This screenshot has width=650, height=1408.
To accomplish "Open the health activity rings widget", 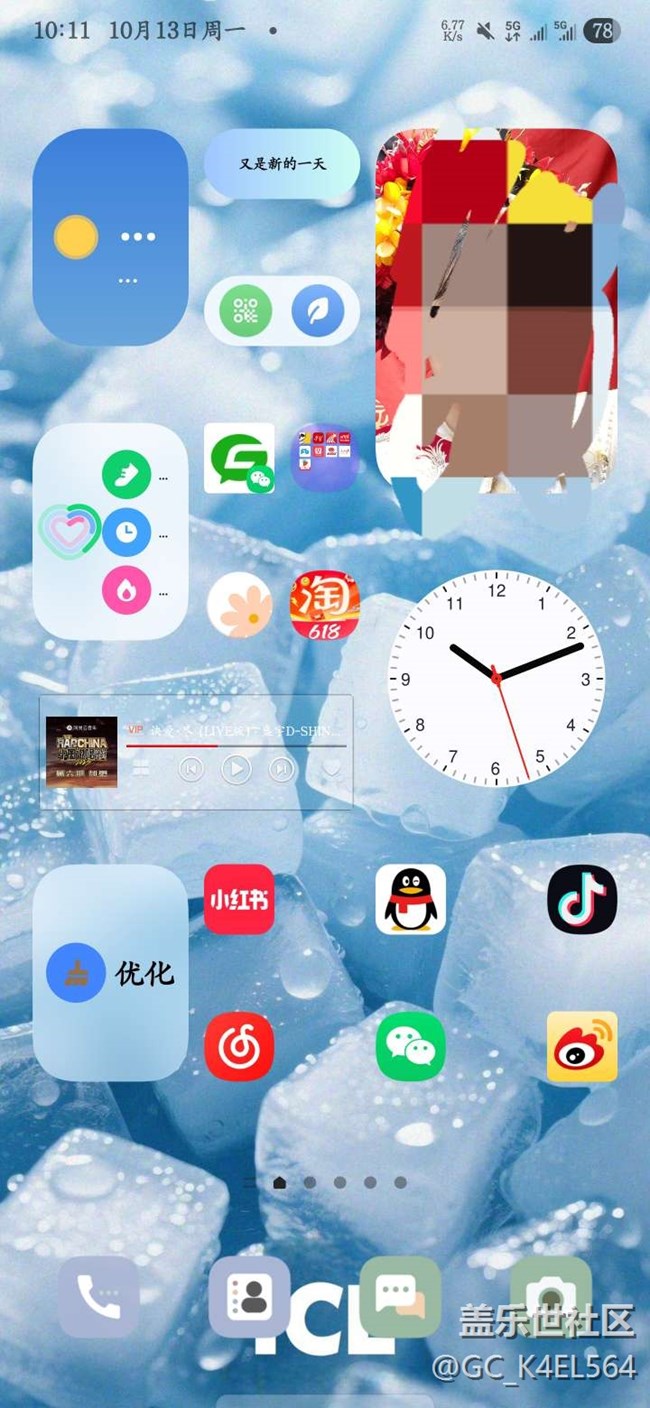I will 110,531.
